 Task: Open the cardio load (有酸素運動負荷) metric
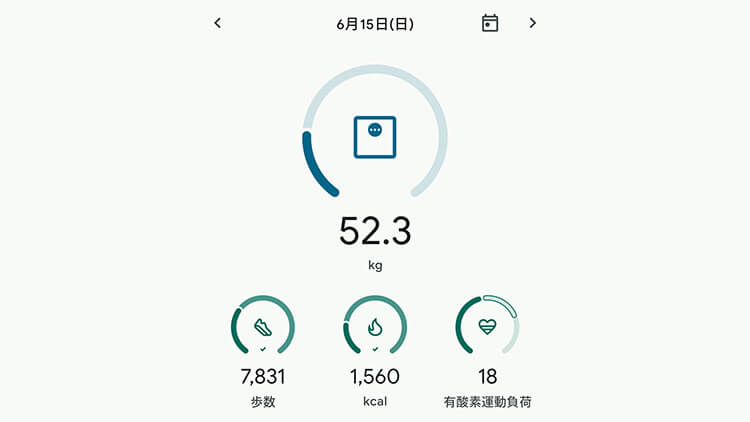487,326
